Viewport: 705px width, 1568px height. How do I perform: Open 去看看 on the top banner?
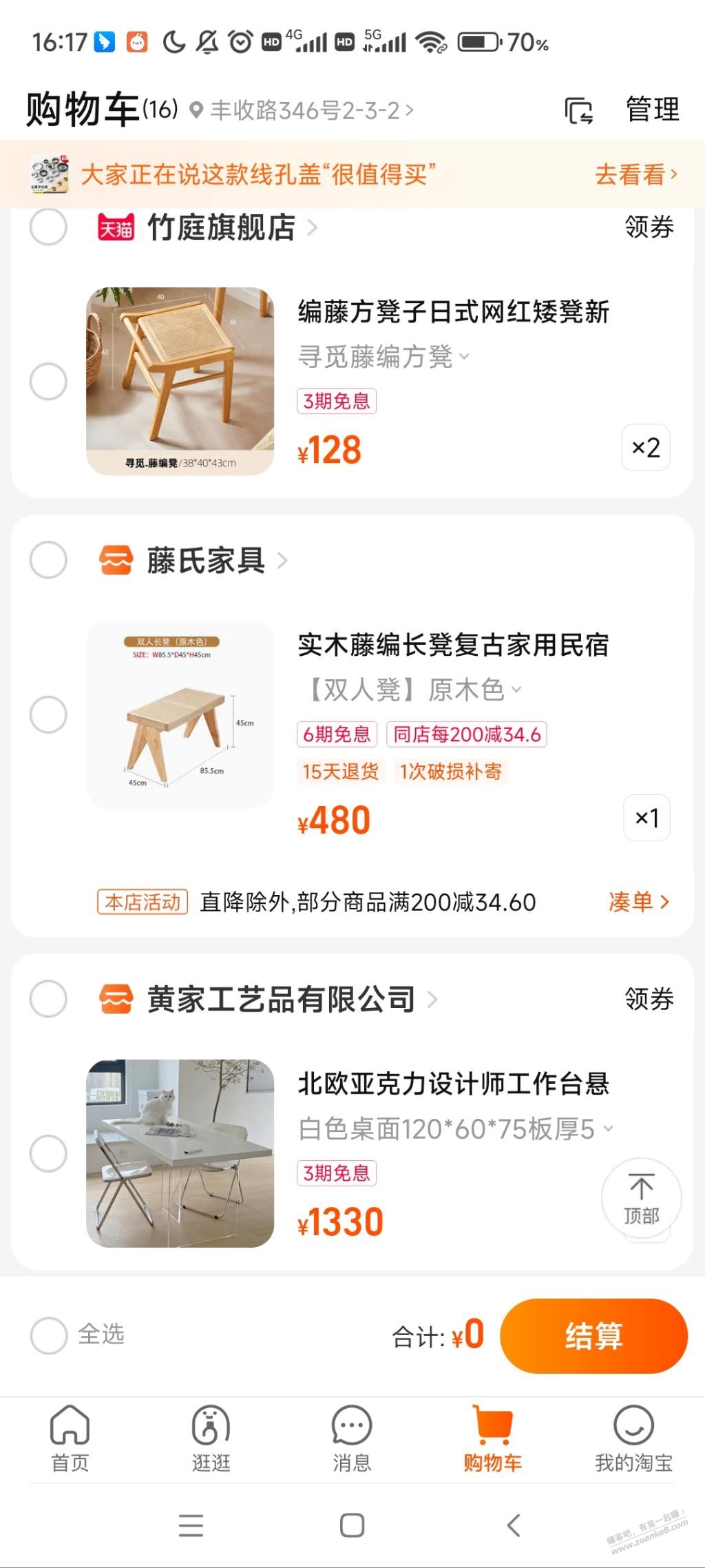[635, 174]
